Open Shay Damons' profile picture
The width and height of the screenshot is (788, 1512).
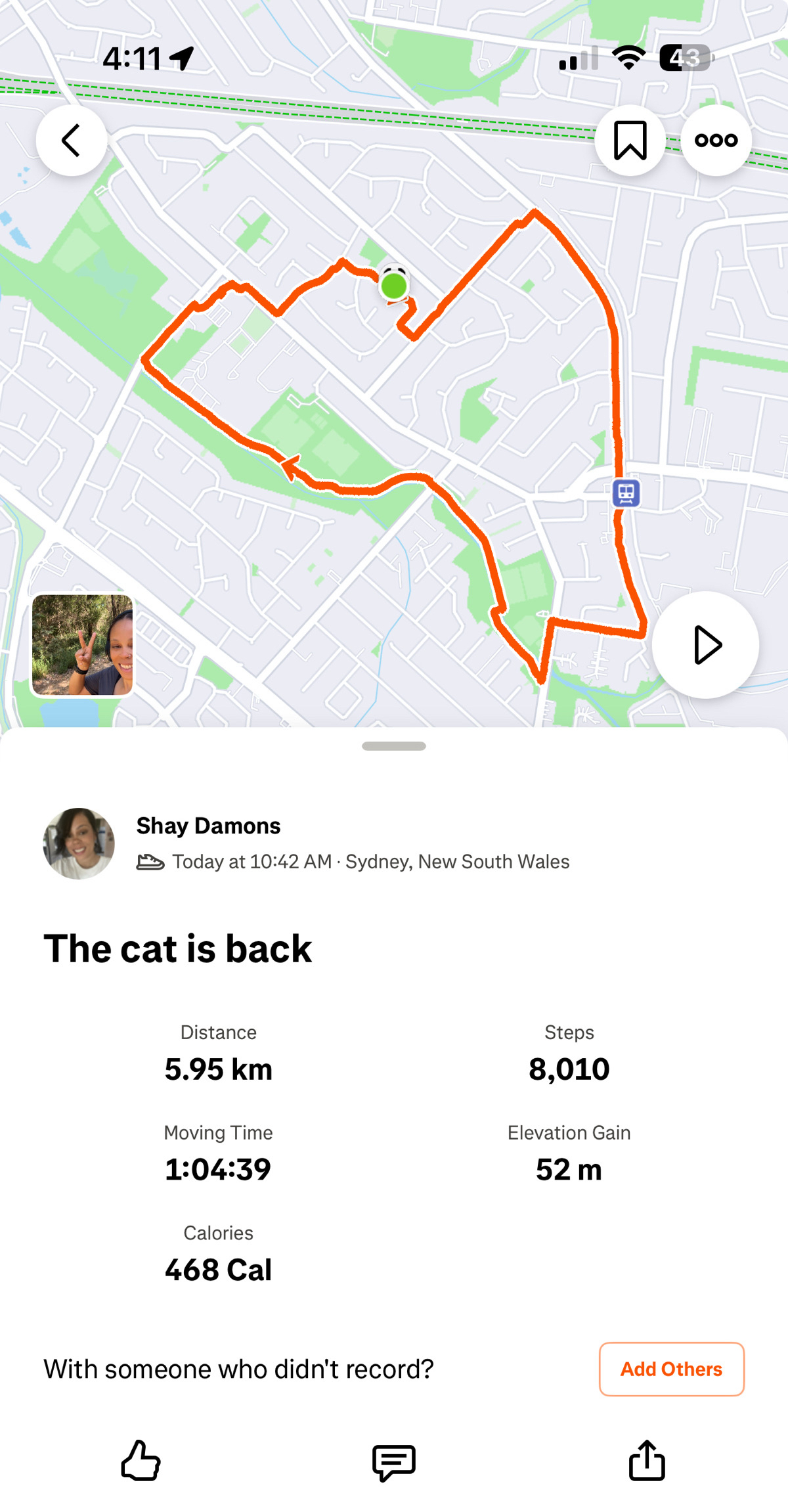click(x=79, y=843)
